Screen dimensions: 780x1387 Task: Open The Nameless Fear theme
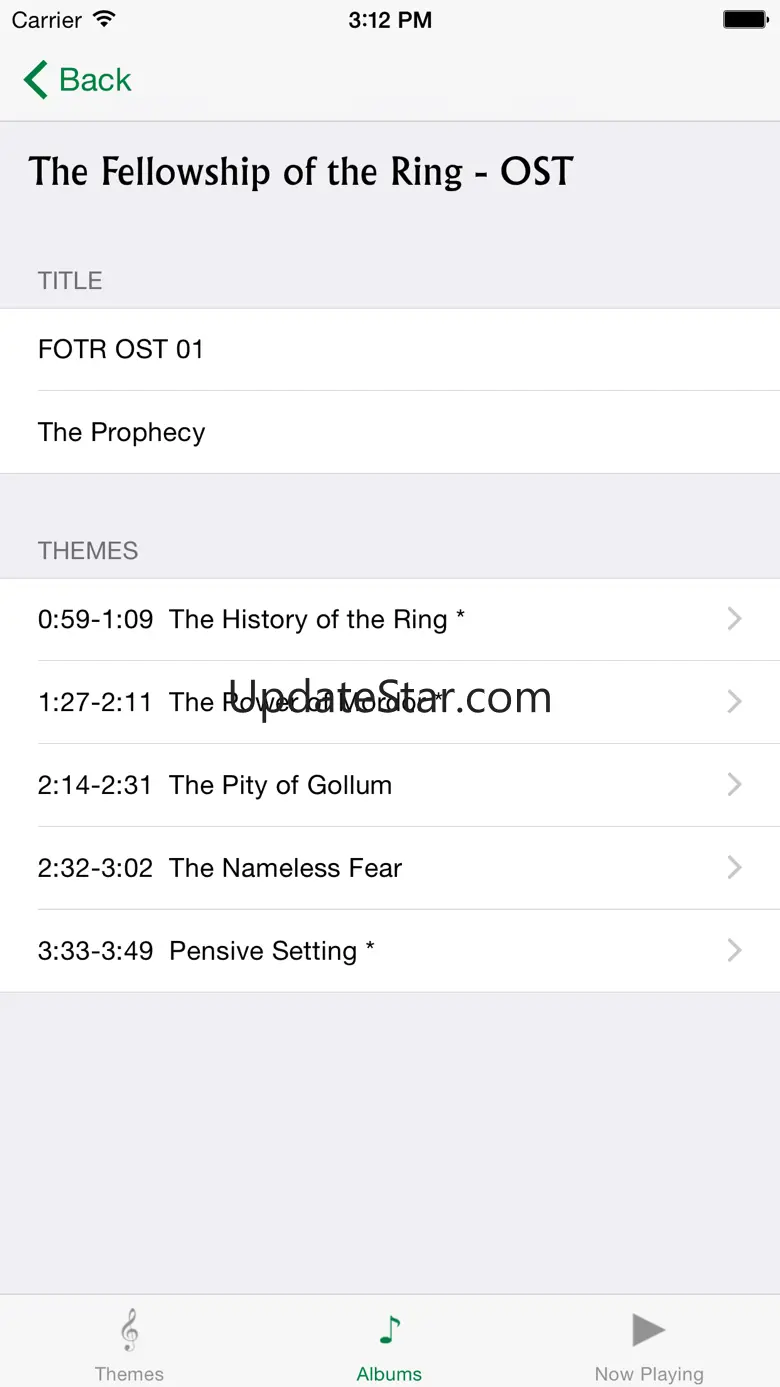click(x=390, y=868)
